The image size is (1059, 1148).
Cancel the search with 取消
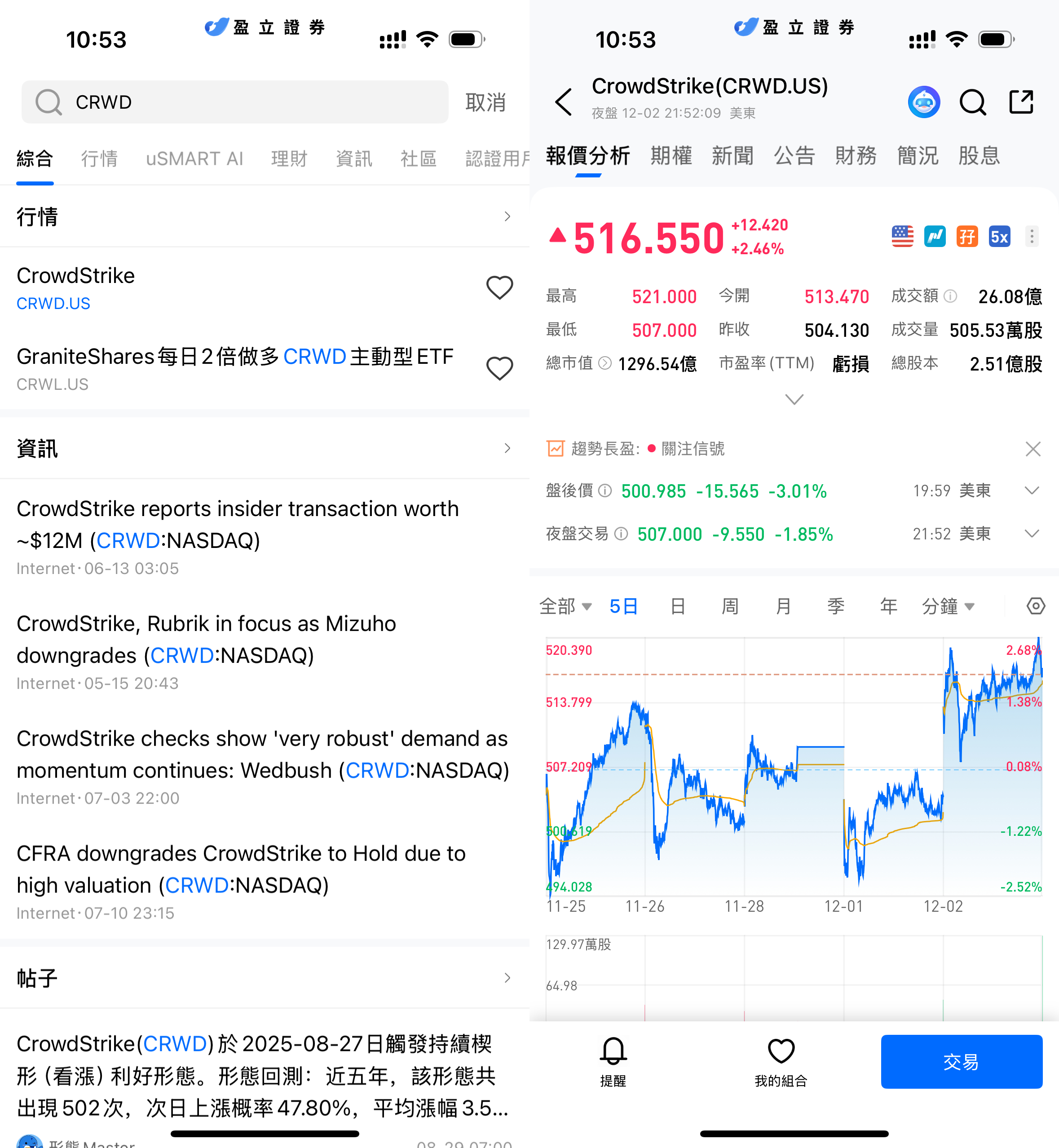485,102
